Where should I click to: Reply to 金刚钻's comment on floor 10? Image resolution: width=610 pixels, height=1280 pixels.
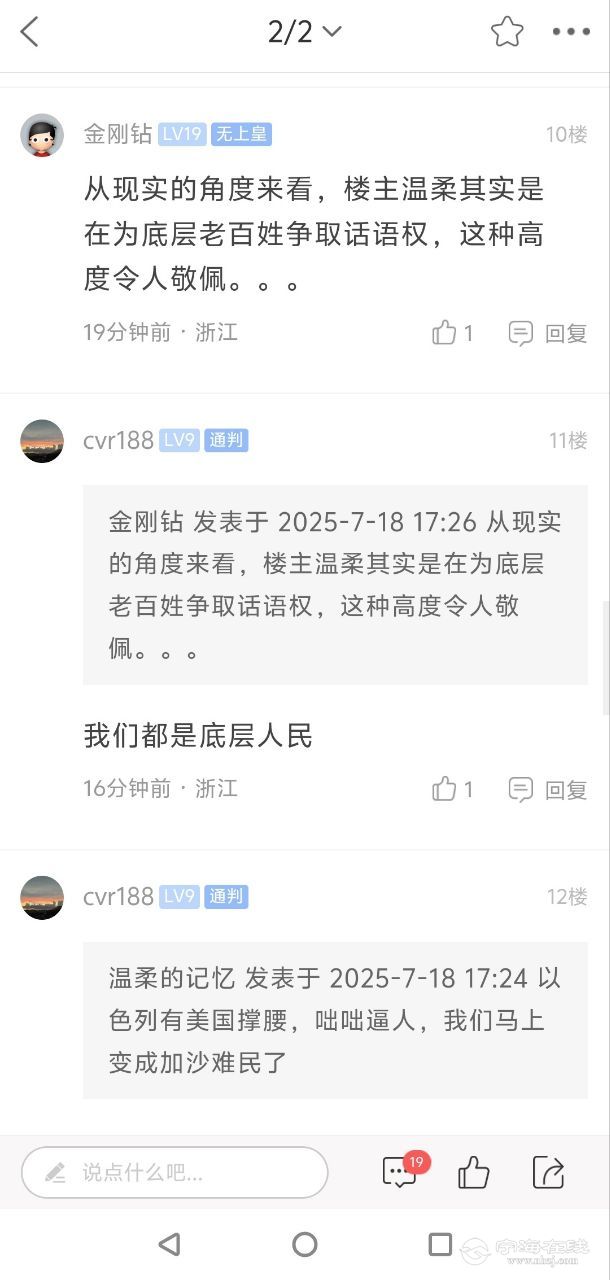(x=548, y=333)
